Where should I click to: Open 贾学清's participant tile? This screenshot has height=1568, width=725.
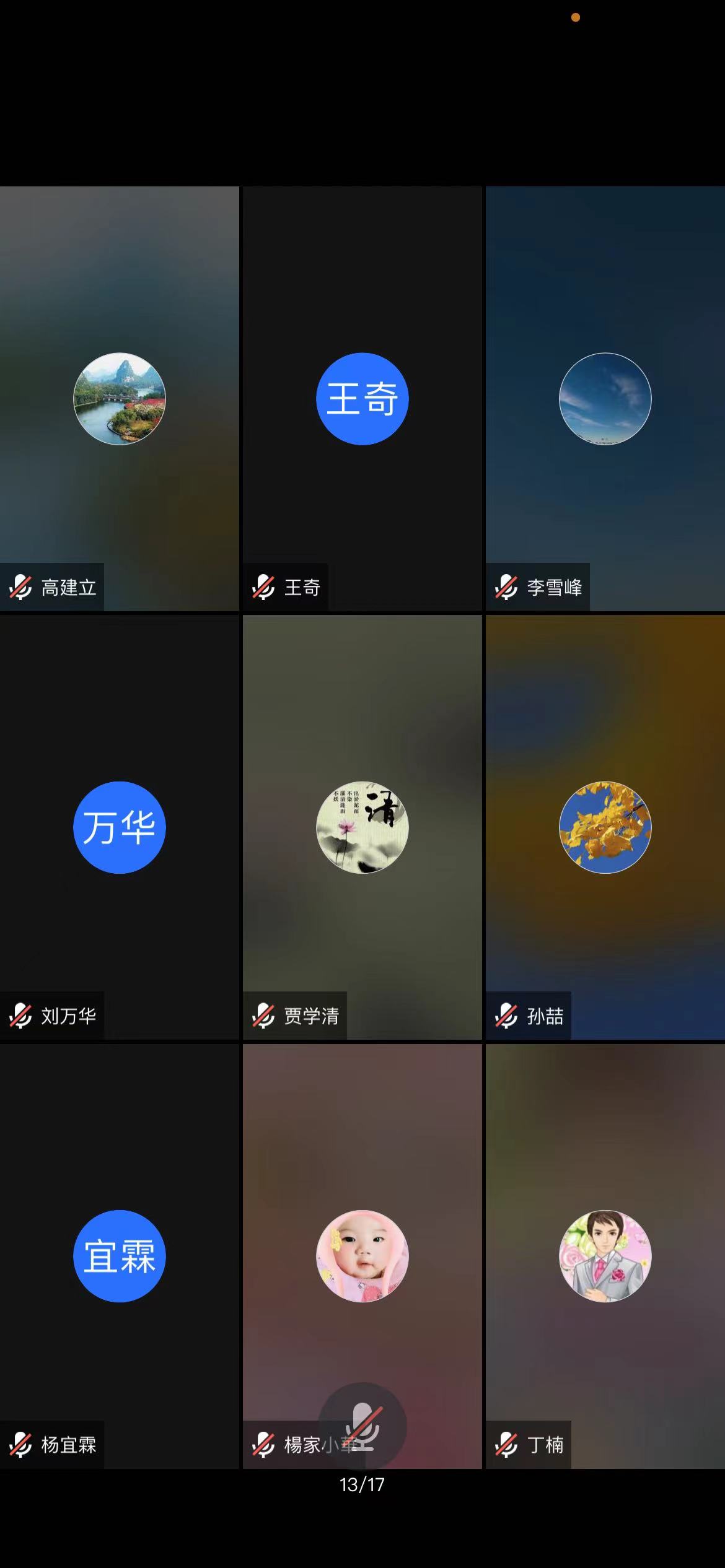[362, 827]
